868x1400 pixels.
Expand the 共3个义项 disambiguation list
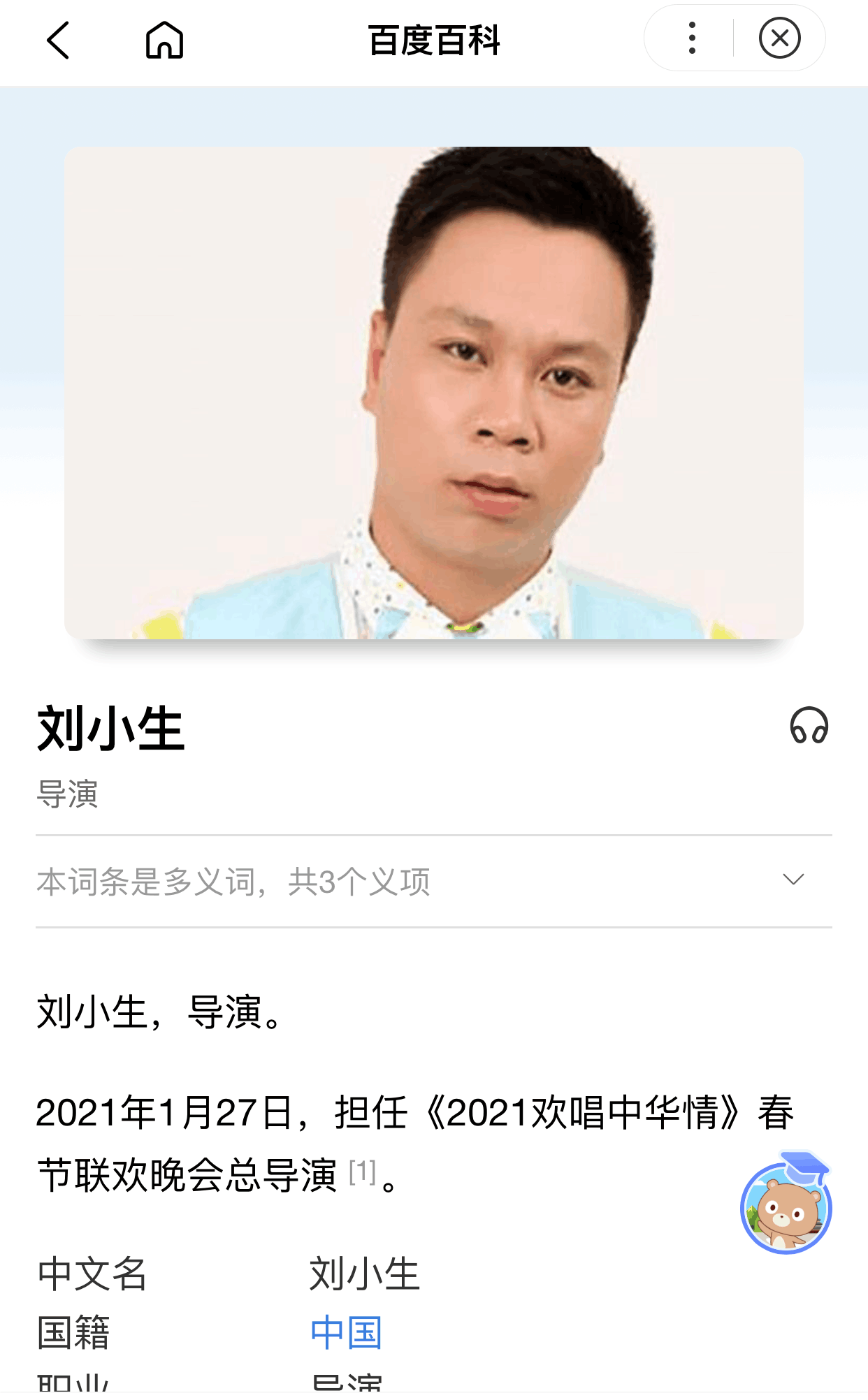793,880
